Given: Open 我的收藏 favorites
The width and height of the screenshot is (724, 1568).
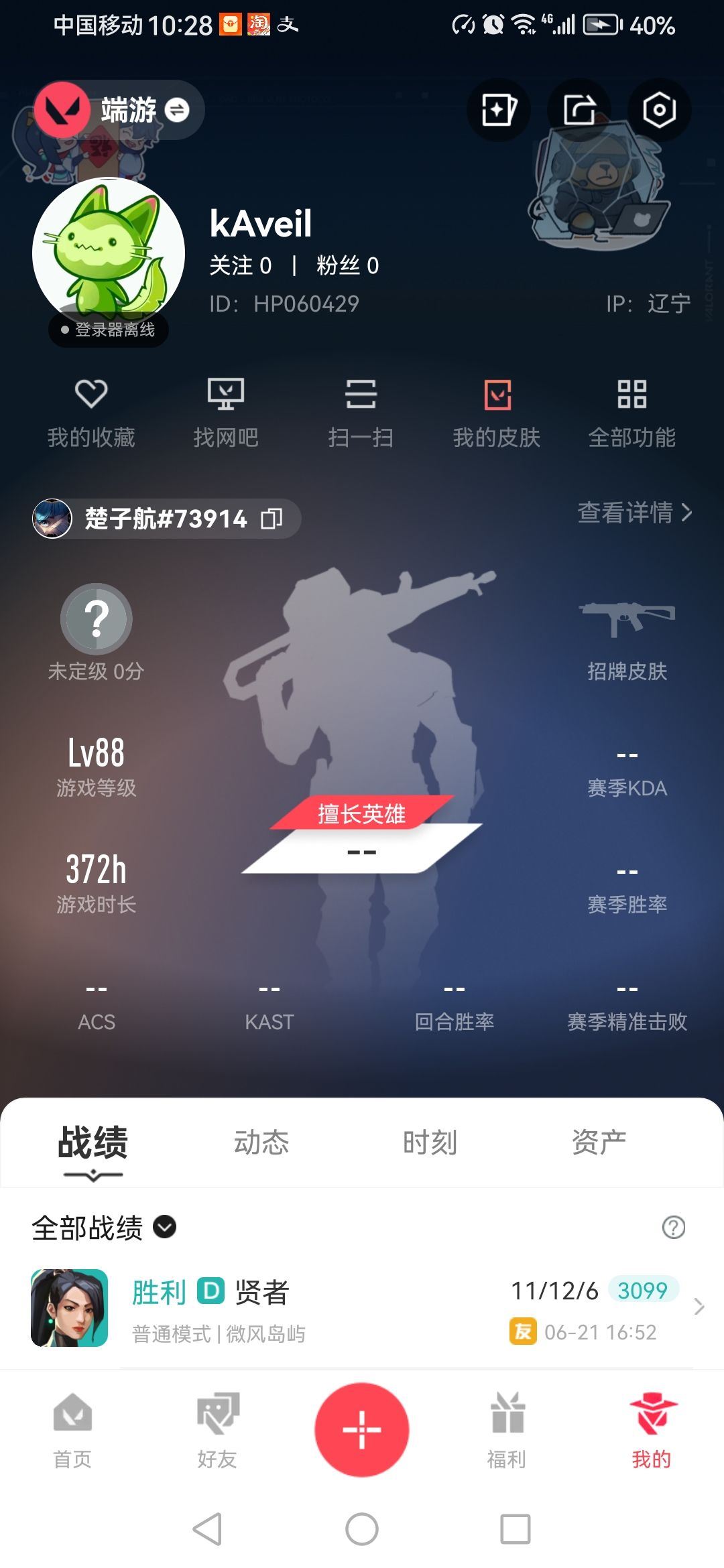Looking at the screenshot, I should click(x=91, y=412).
